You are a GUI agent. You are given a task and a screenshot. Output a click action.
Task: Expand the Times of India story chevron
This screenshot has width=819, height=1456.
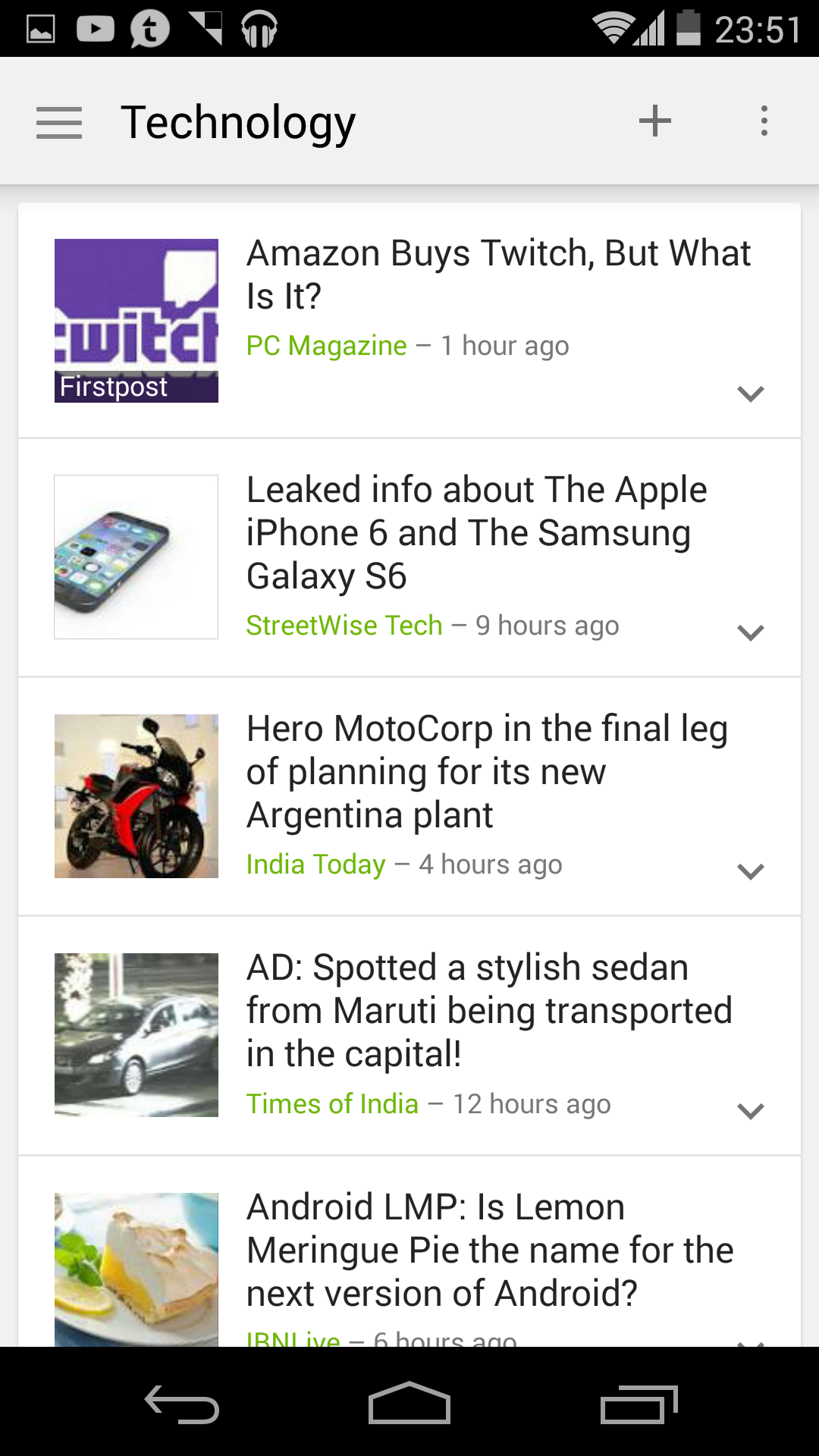coord(750,1111)
